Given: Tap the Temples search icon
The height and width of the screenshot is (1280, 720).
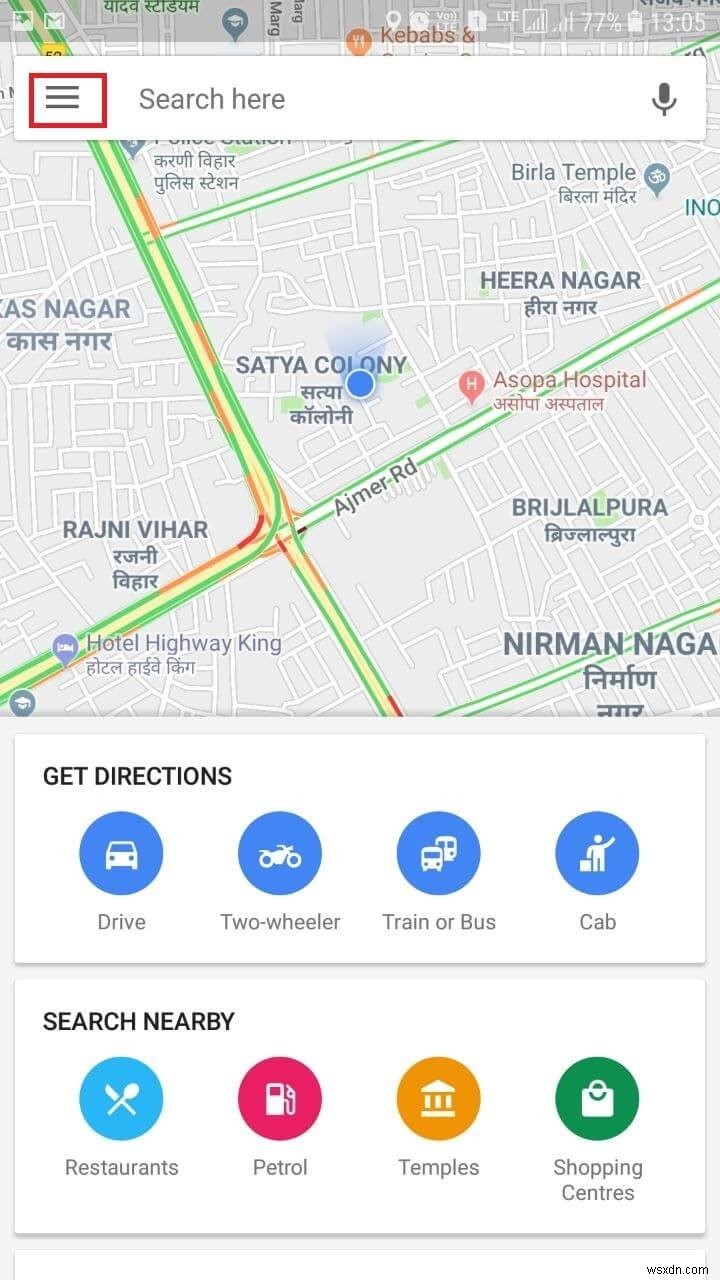Looking at the screenshot, I should pos(439,1098).
